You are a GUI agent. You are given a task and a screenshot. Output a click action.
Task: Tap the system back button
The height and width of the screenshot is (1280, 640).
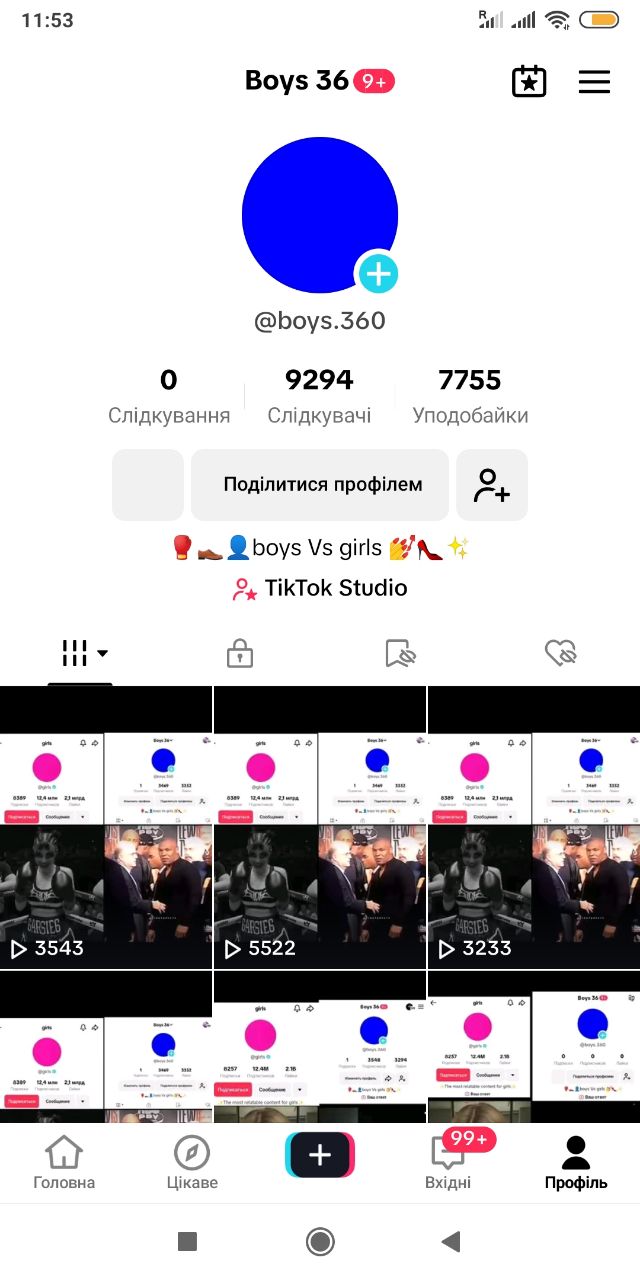451,1242
